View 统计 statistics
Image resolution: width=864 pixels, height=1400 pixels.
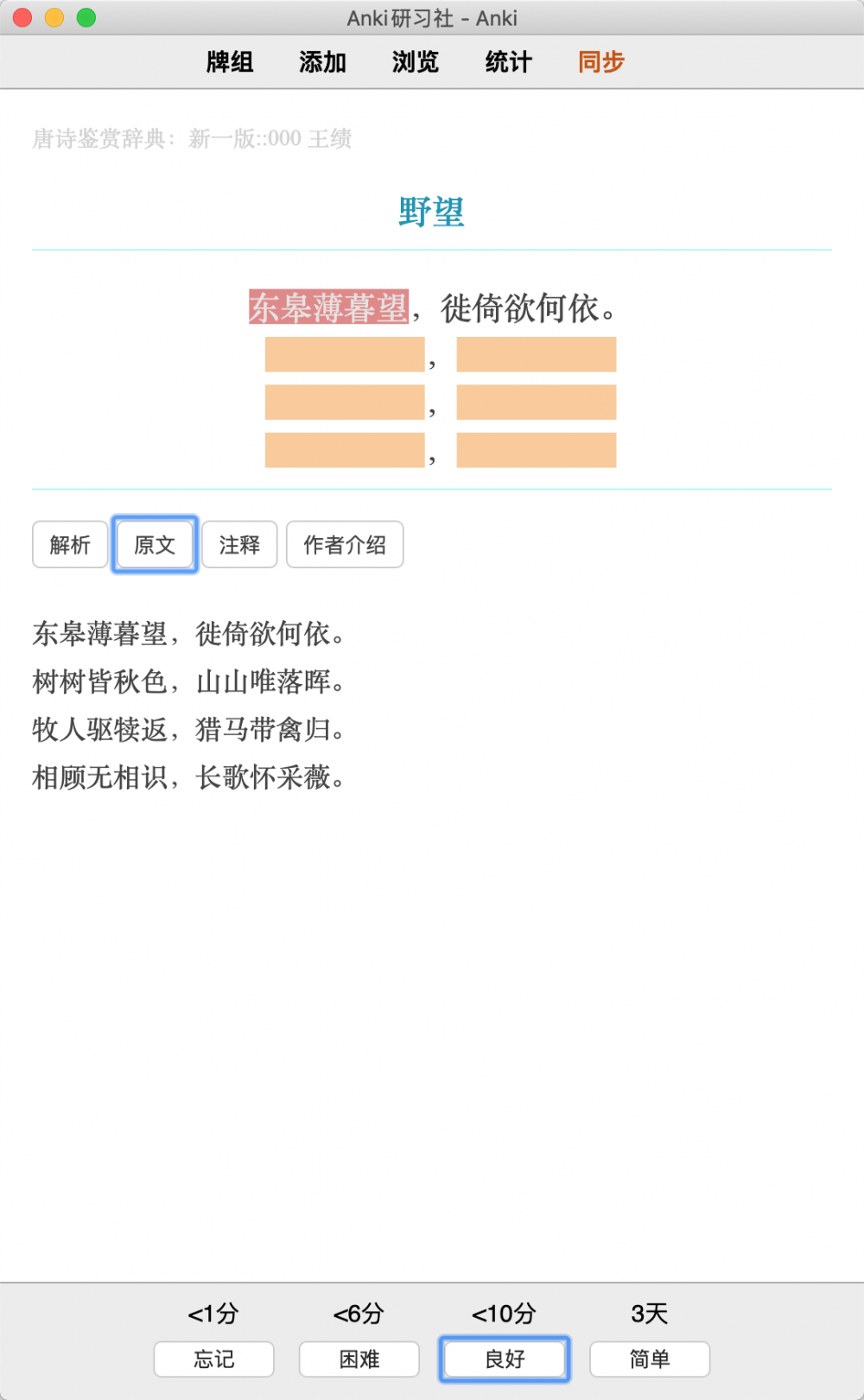coord(508,62)
